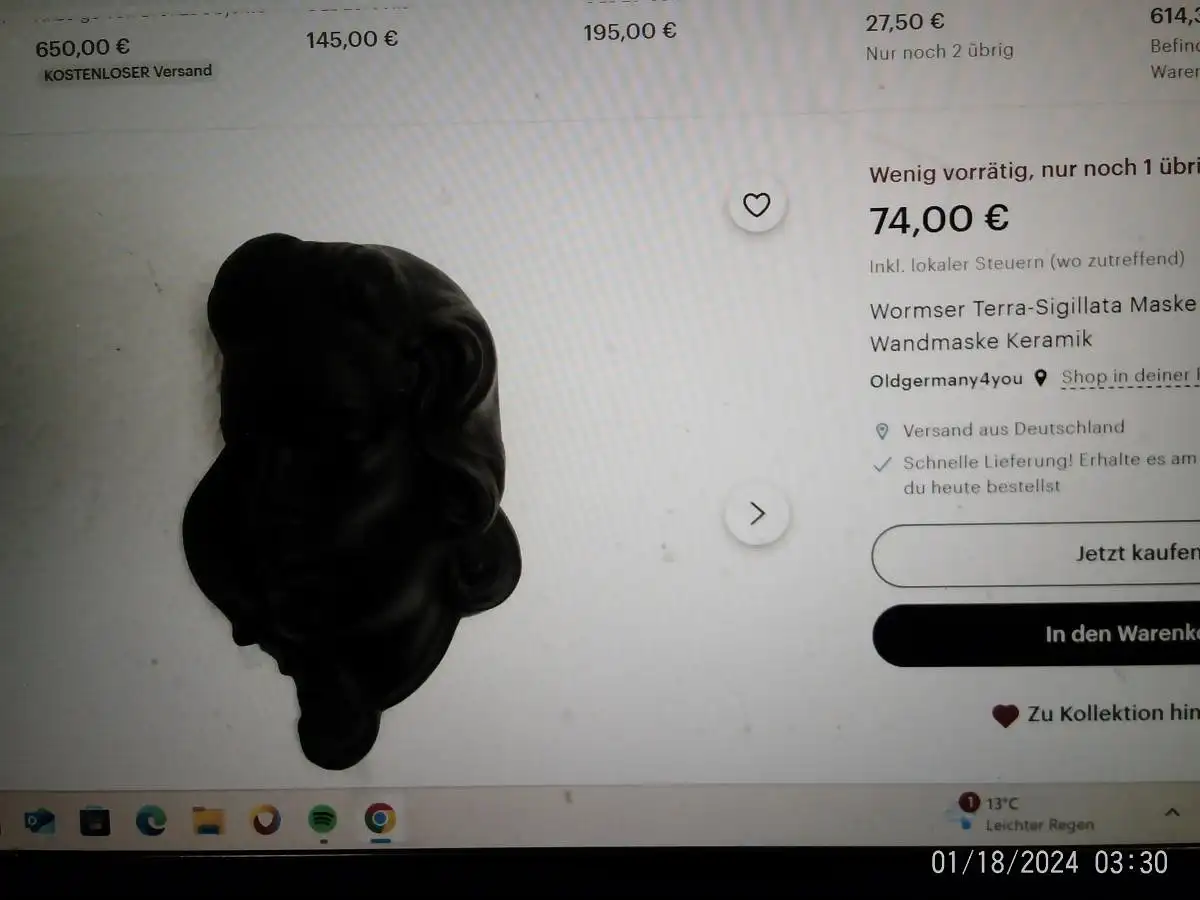Add the mask to favorites with heart icon
The height and width of the screenshot is (900, 1200).
(x=757, y=205)
